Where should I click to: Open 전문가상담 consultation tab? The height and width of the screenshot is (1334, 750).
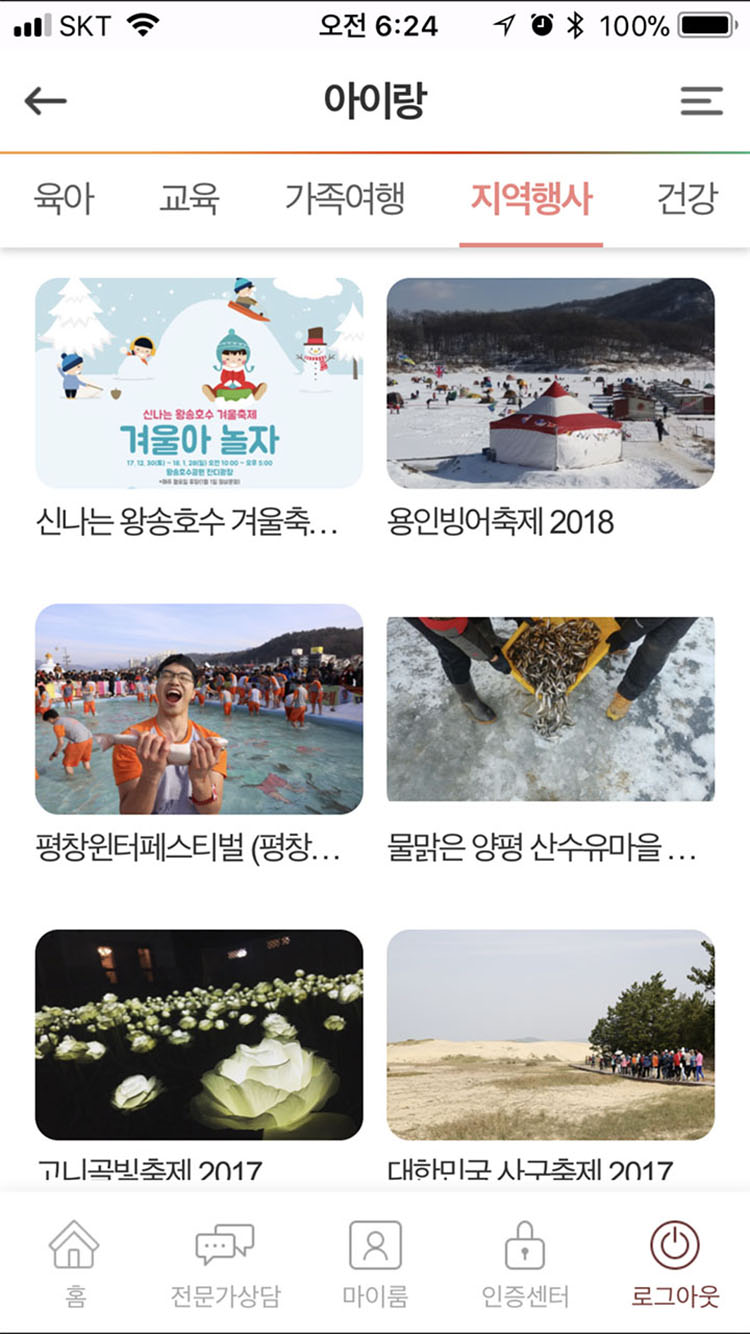tap(225, 1262)
